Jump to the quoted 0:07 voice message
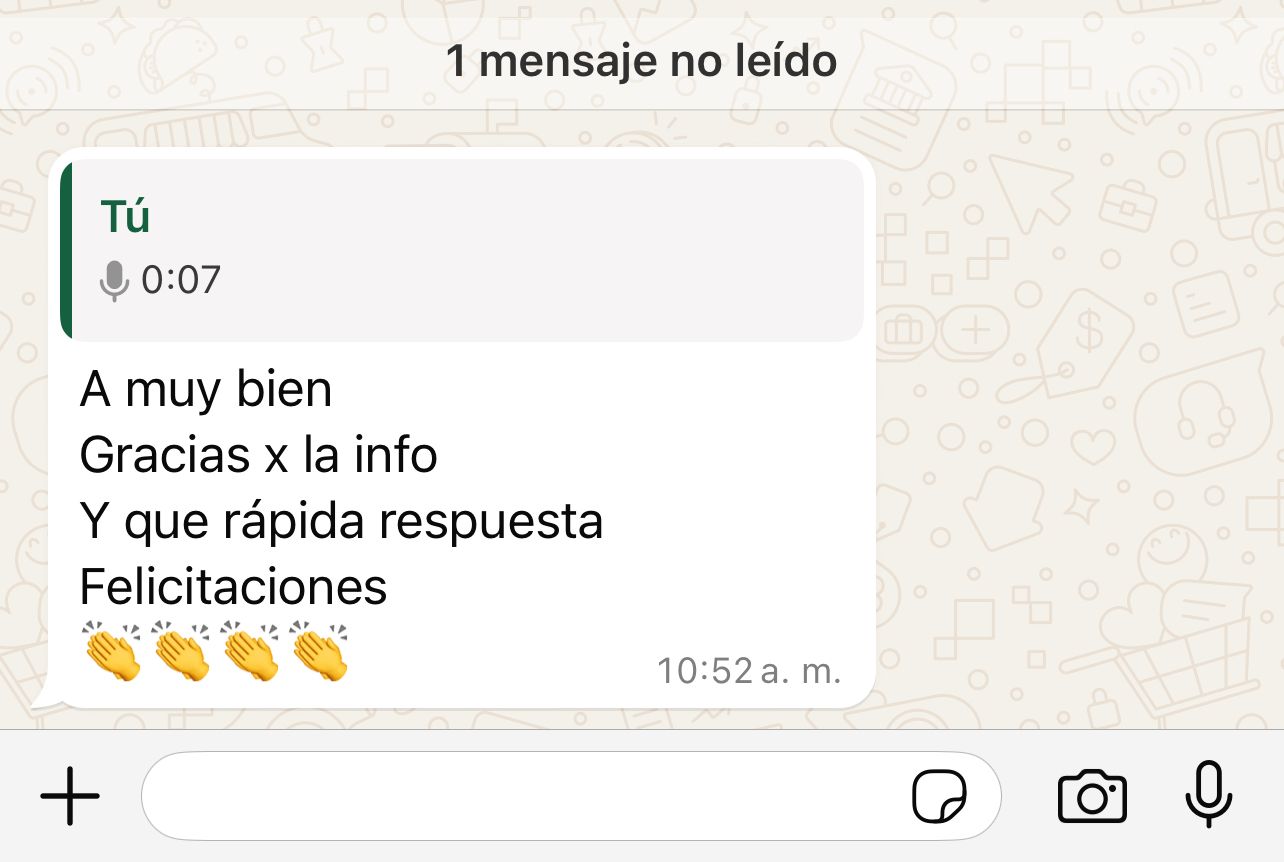The width and height of the screenshot is (1284, 862). point(462,250)
